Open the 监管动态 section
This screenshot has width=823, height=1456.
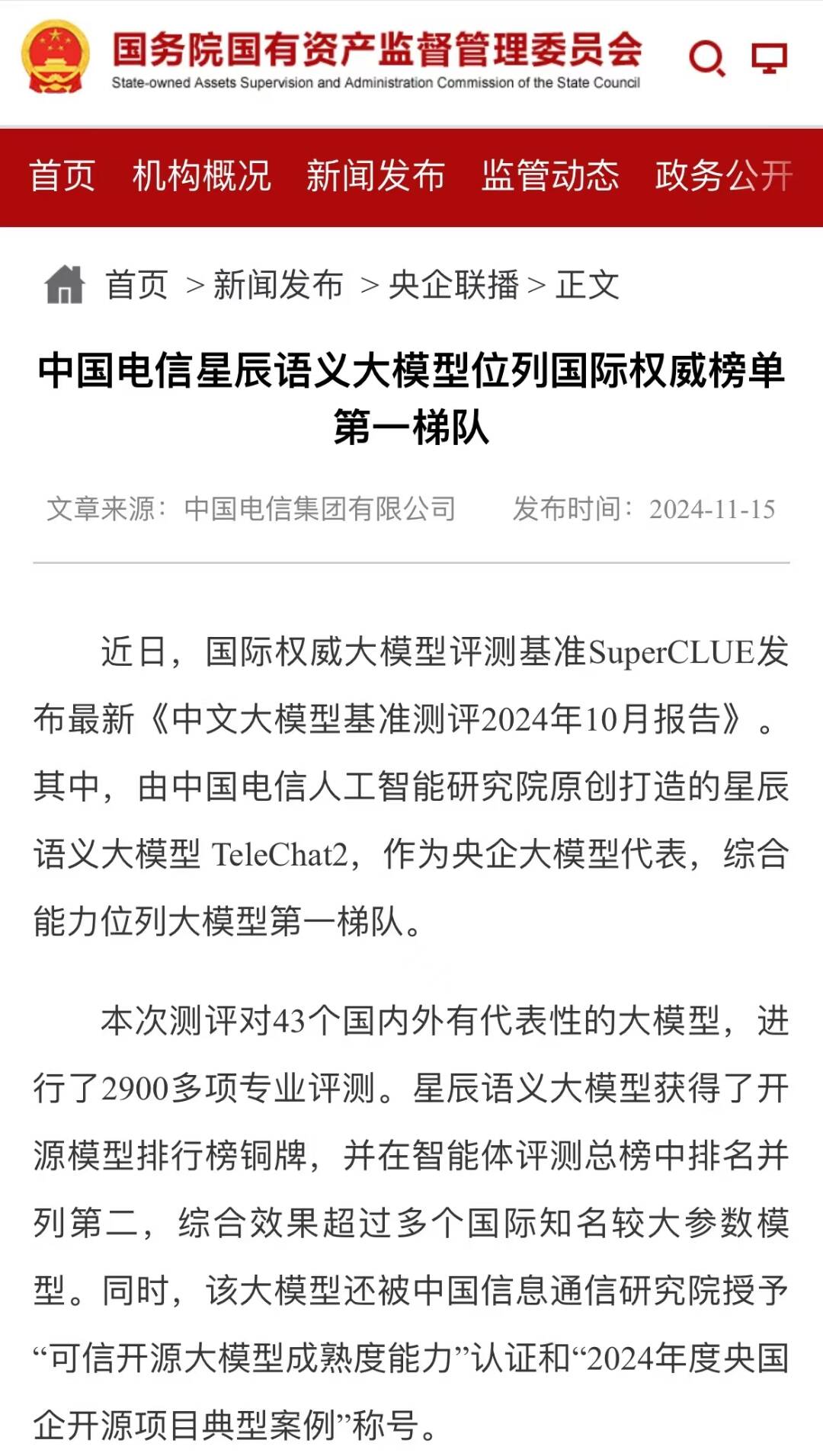click(x=549, y=176)
